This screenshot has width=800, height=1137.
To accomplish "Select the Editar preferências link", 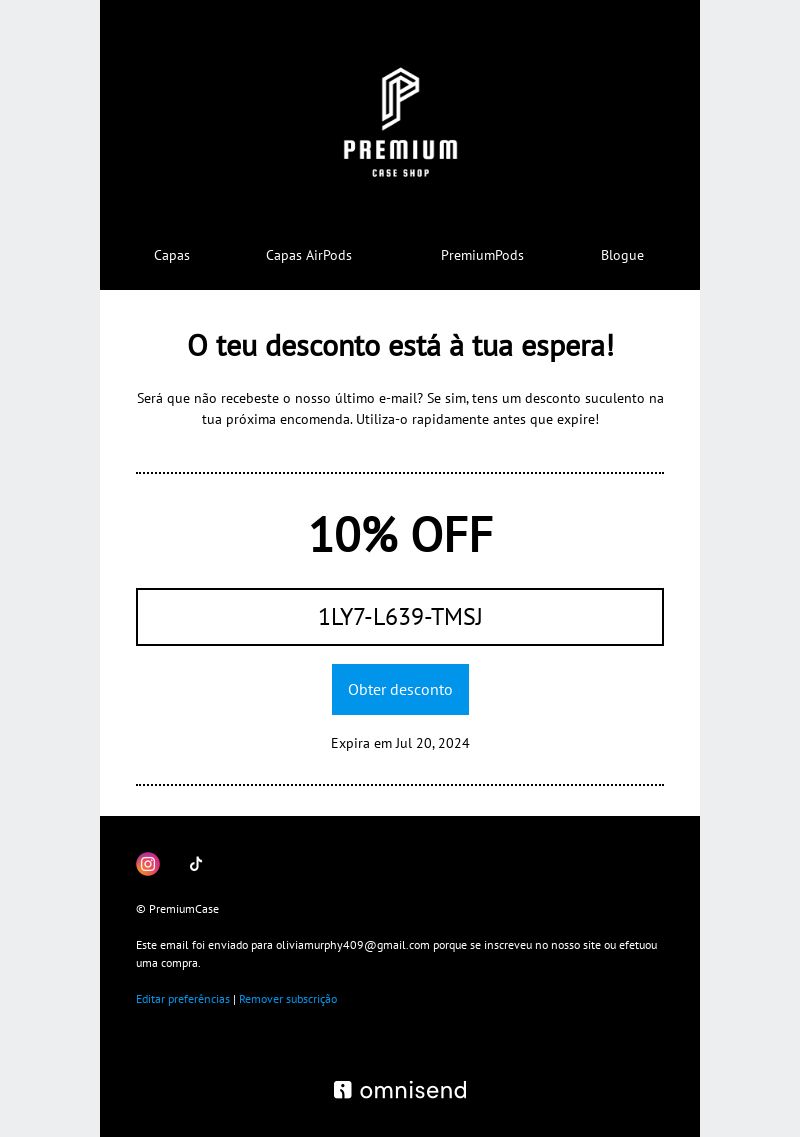I will (183, 999).
